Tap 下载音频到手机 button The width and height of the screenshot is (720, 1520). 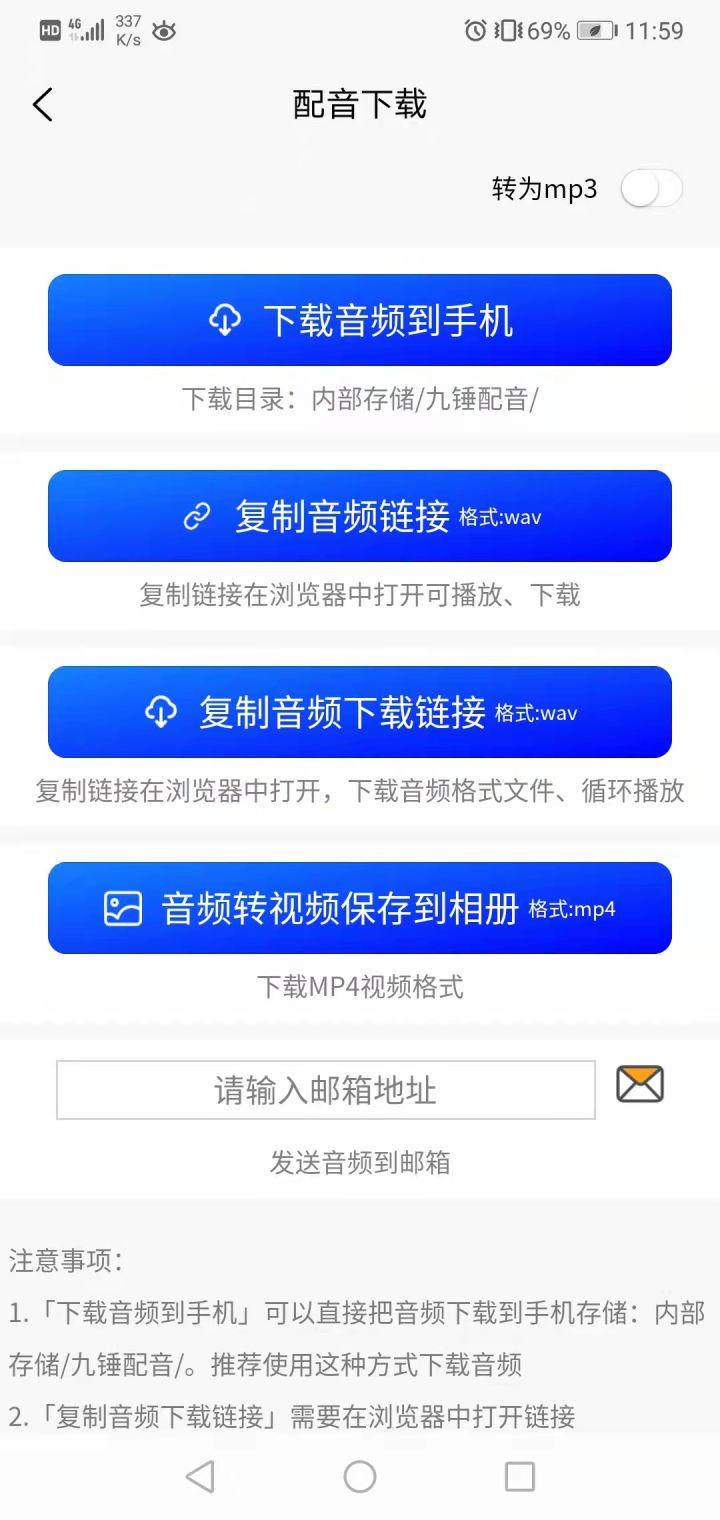(x=360, y=320)
